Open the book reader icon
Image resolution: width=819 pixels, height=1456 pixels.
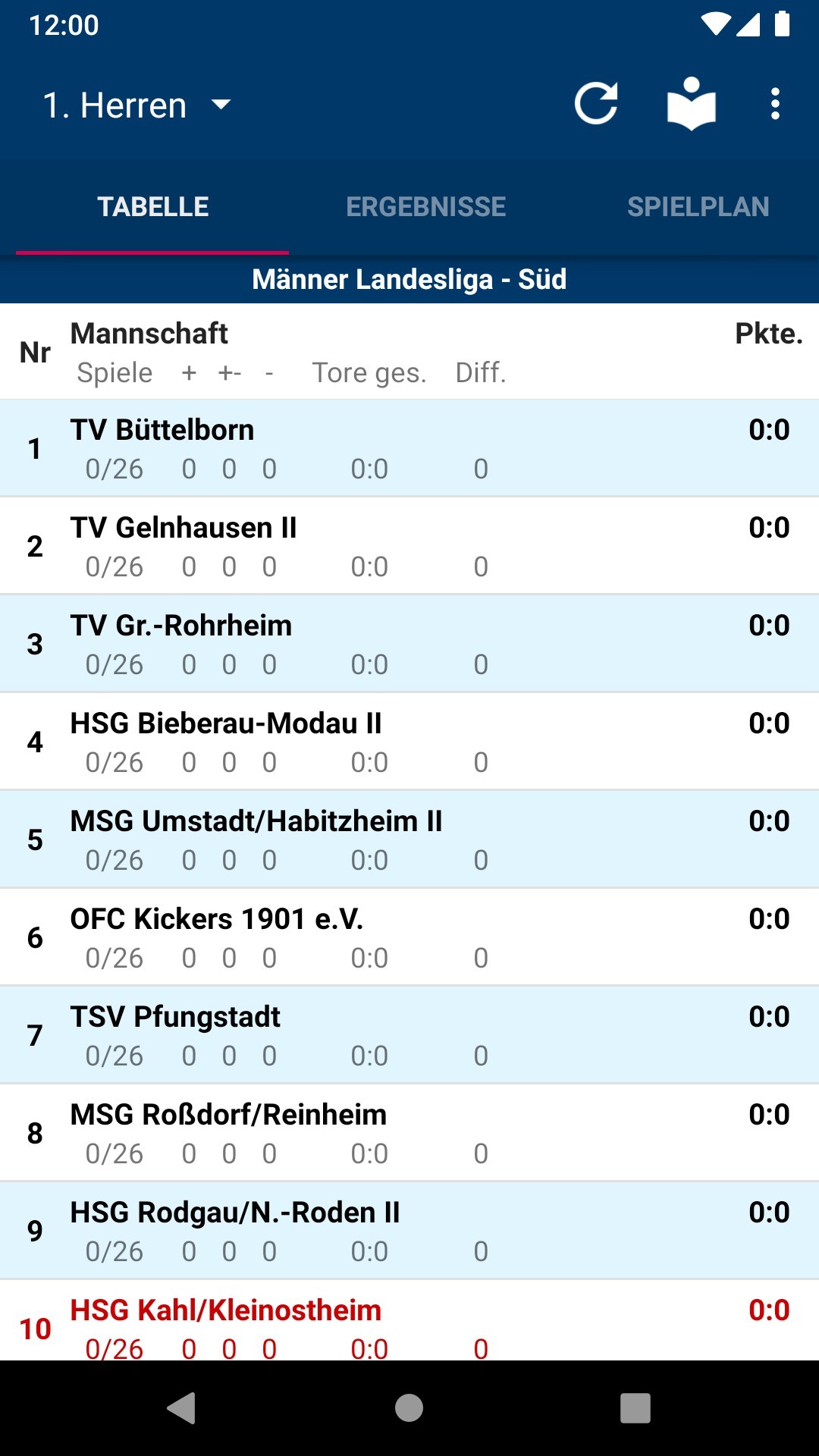pyautogui.click(x=691, y=104)
